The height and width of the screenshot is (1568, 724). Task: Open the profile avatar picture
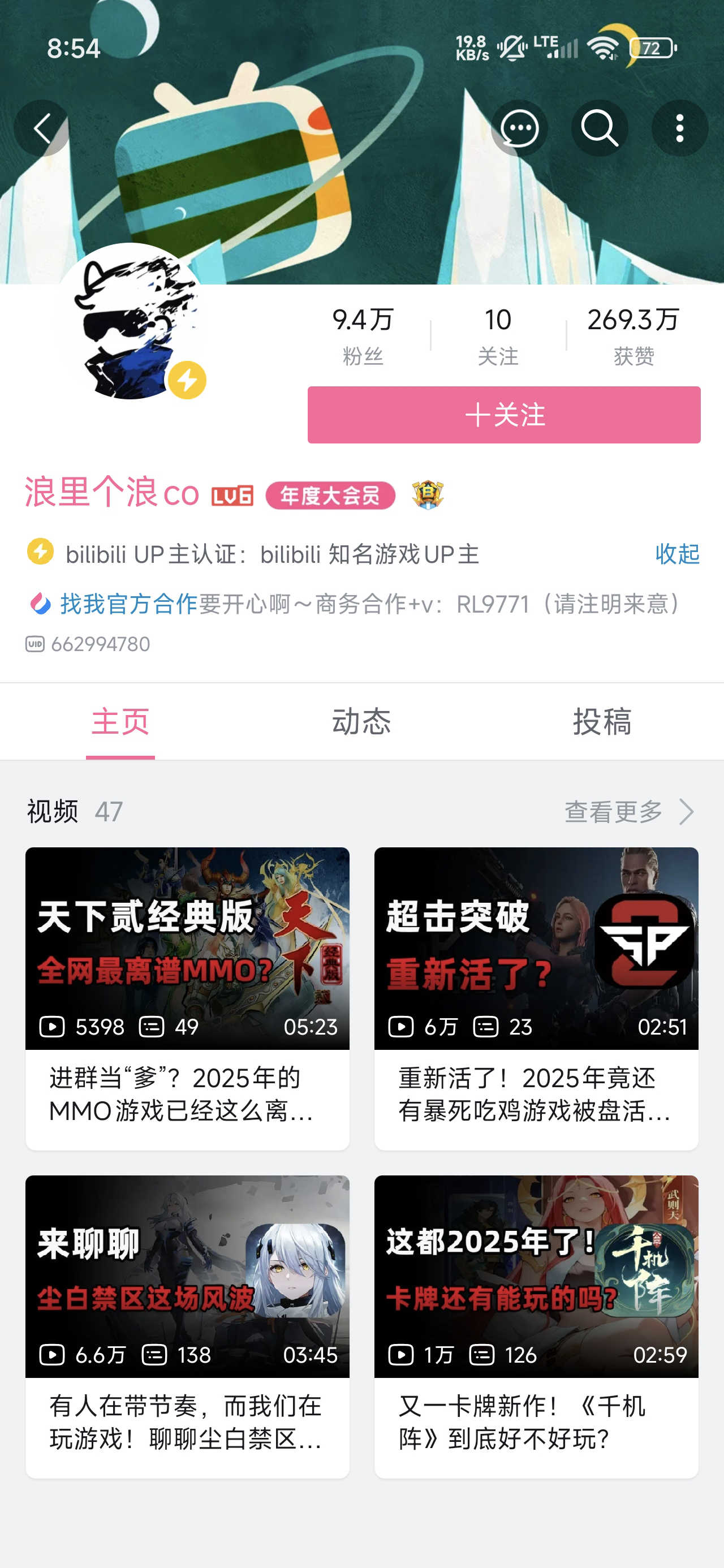point(130,322)
